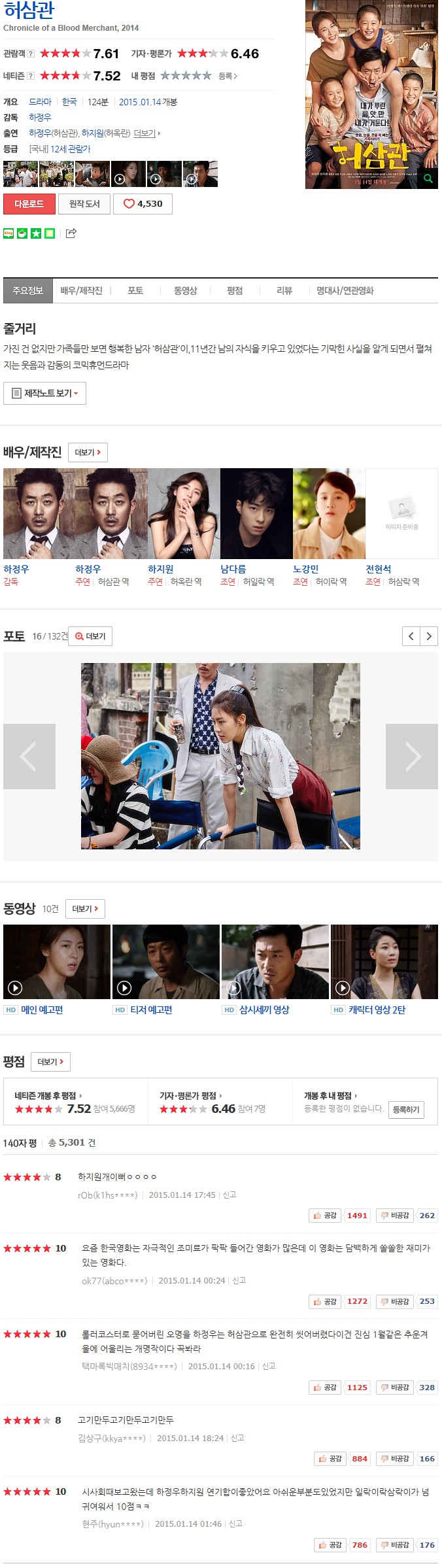Play the 메인 예고편 video
The width and height of the screenshot is (442, 1568).
[x=57, y=961]
